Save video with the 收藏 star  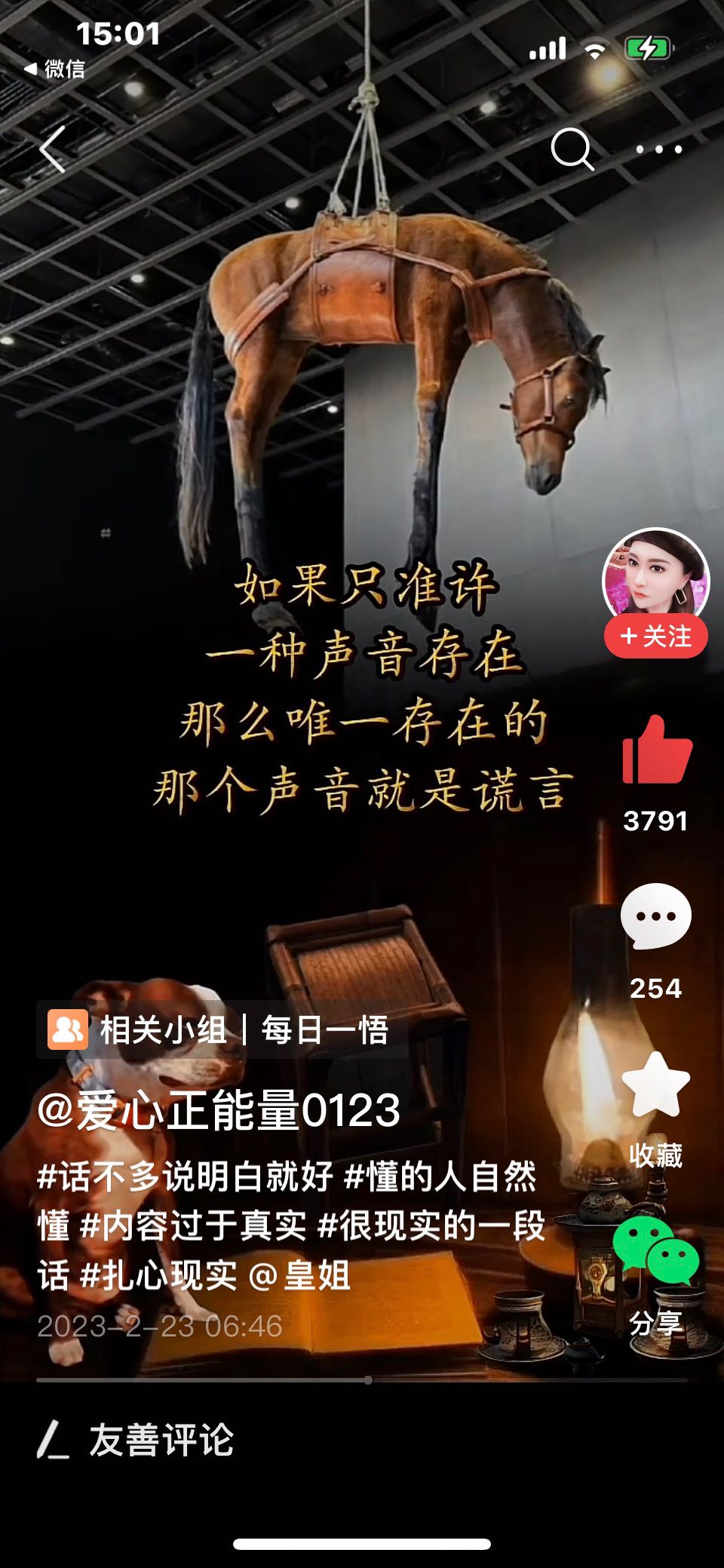click(656, 1085)
